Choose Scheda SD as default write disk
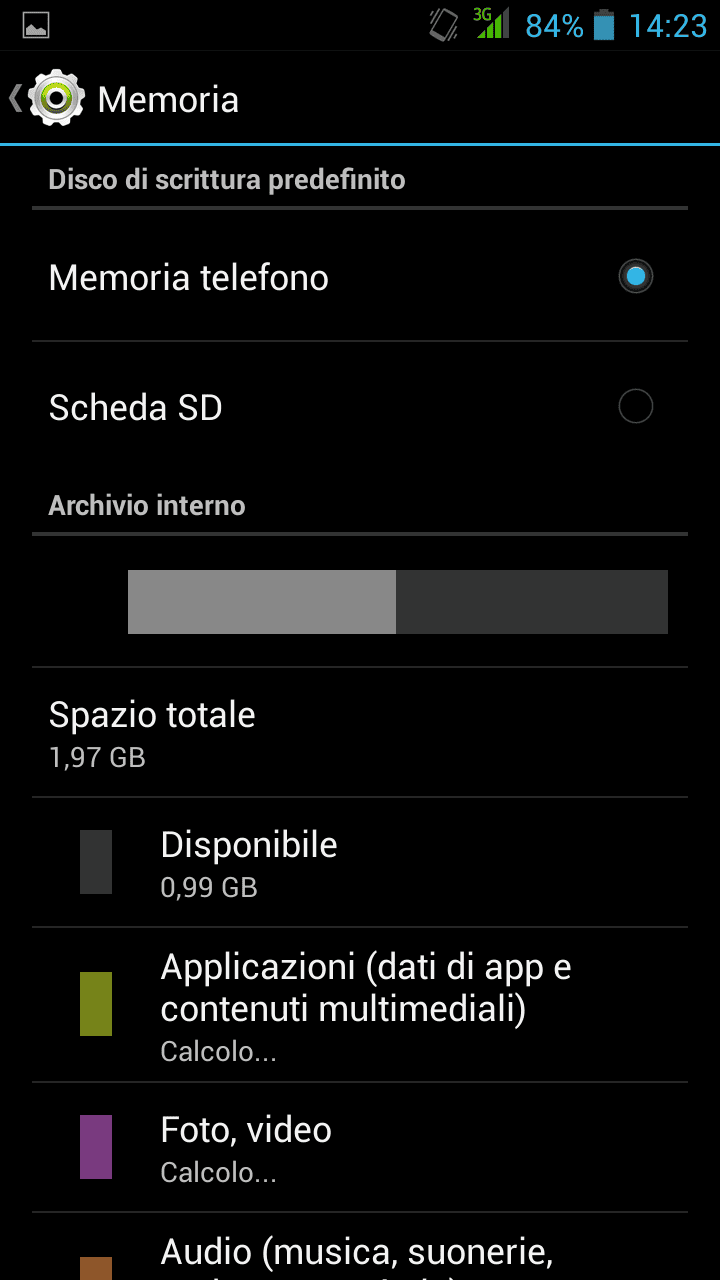This screenshot has width=720, height=1280. (x=635, y=407)
